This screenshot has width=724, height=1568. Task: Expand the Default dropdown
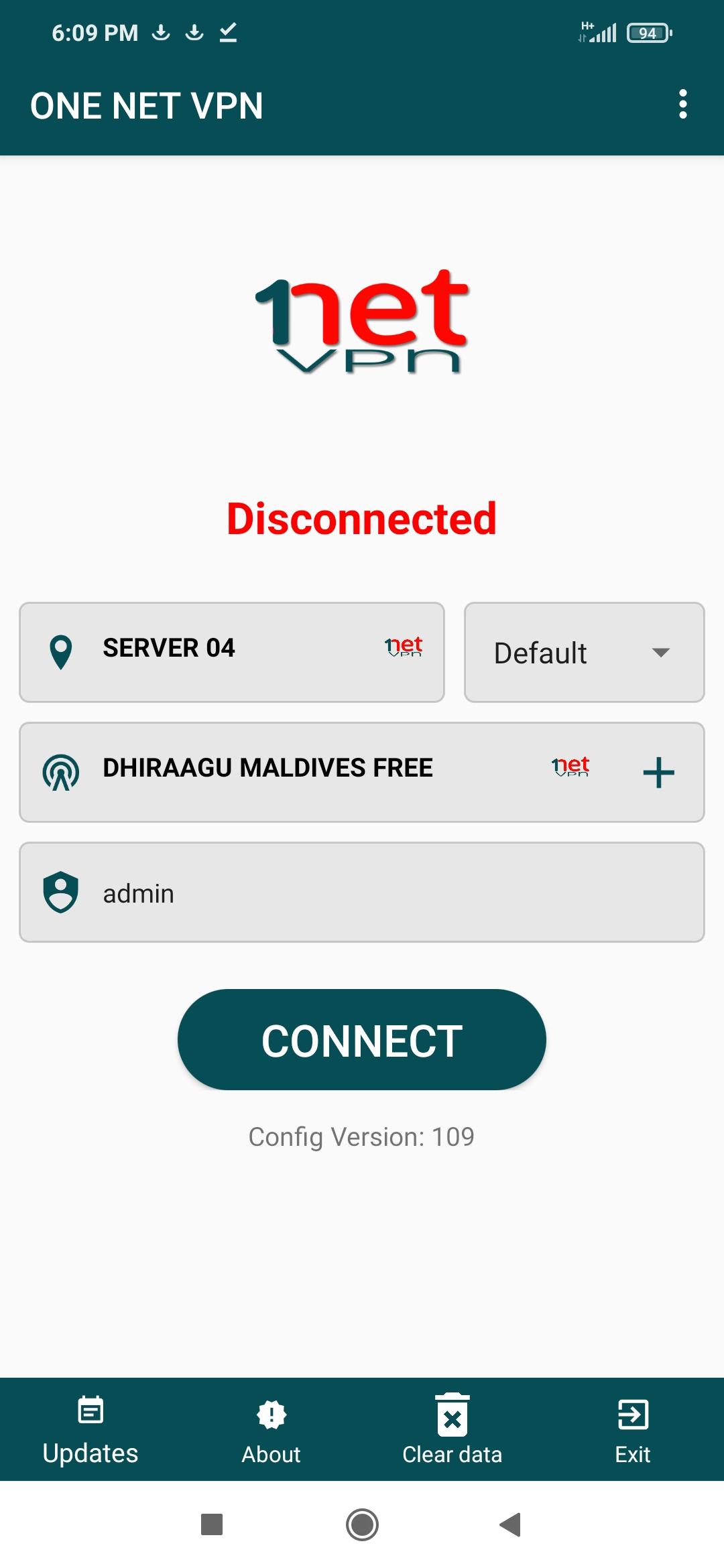pyautogui.click(x=584, y=653)
